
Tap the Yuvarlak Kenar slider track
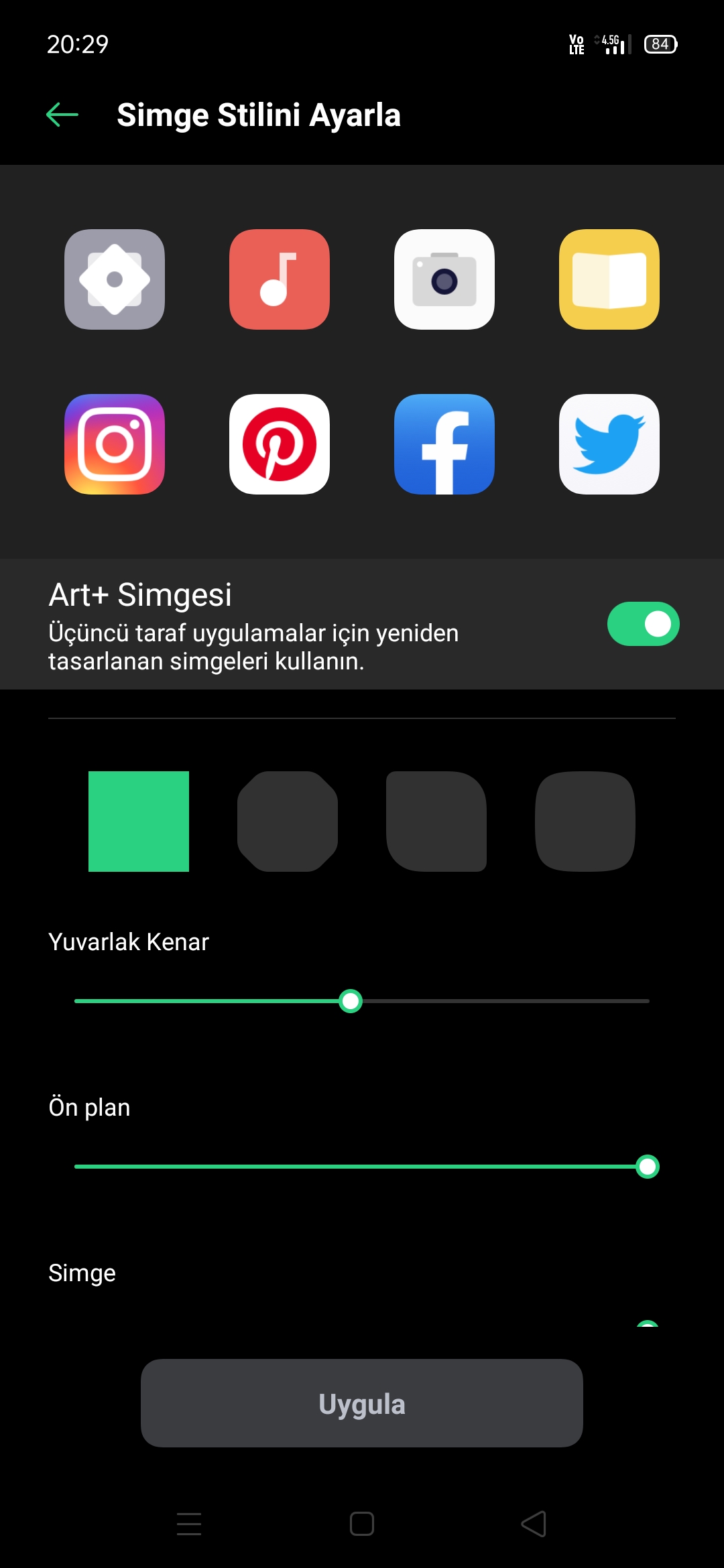[x=362, y=1001]
